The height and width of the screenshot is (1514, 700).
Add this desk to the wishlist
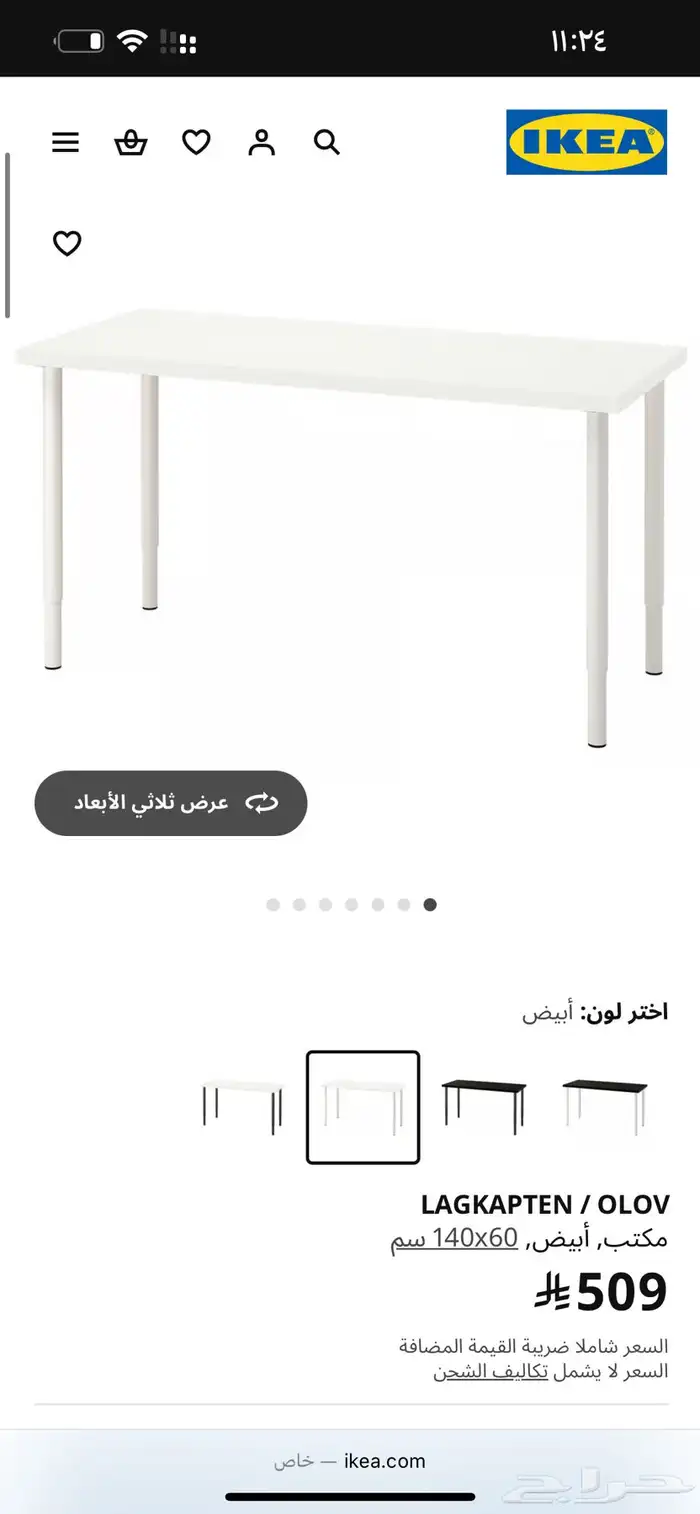tap(67, 243)
